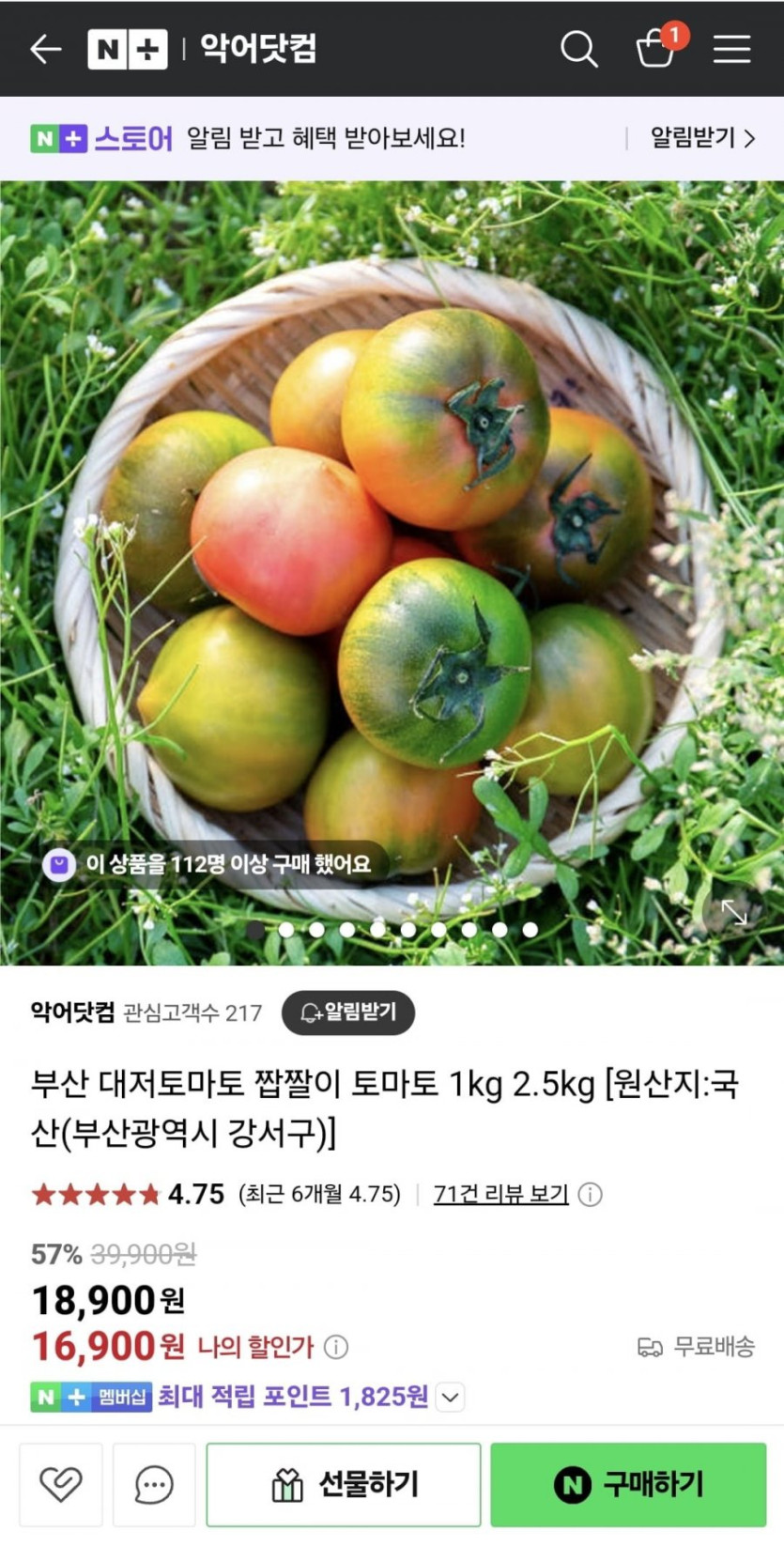This screenshot has width=784, height=1546.
Task: Expand the product image to fullscreen
Action: pyautogui.click(x=733, y=911)
